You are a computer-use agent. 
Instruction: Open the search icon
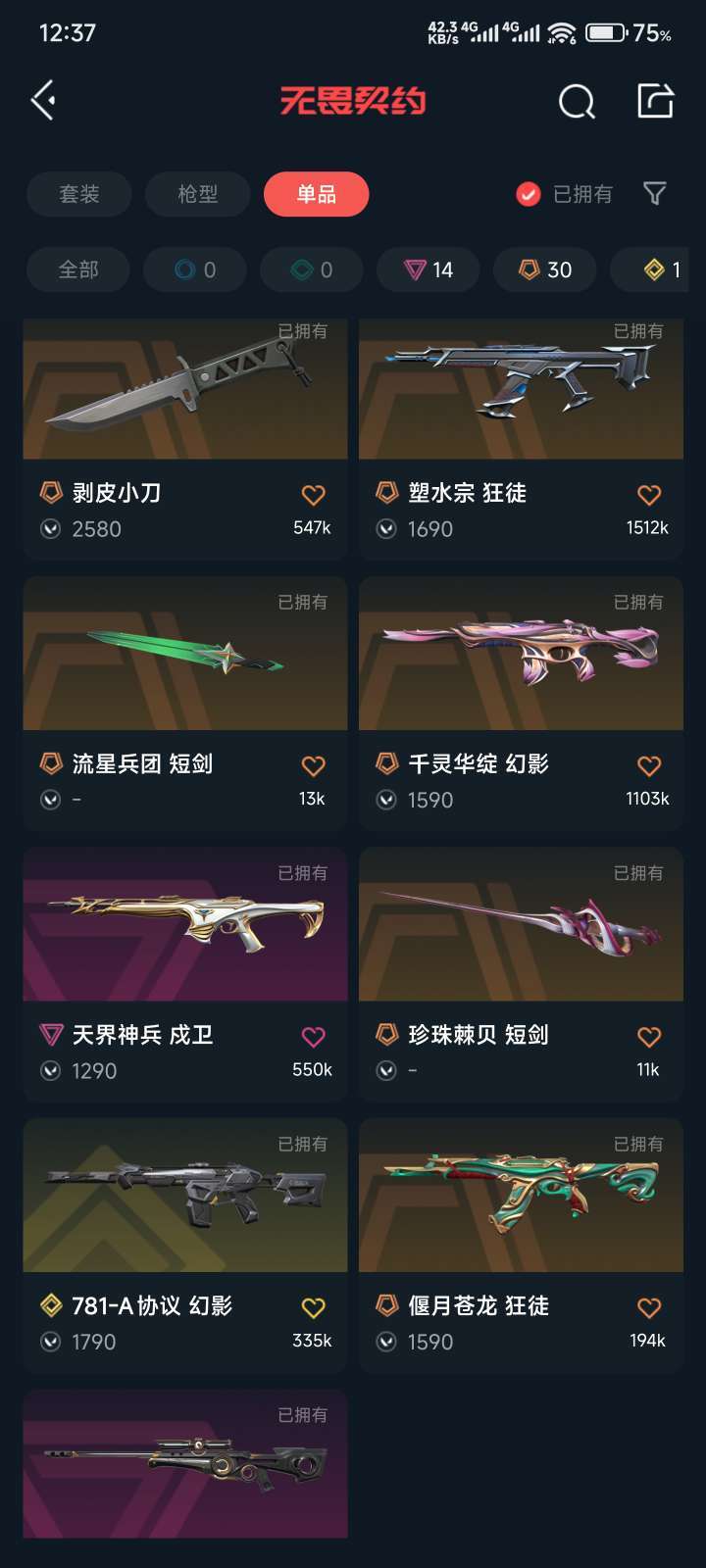[577, 101]
